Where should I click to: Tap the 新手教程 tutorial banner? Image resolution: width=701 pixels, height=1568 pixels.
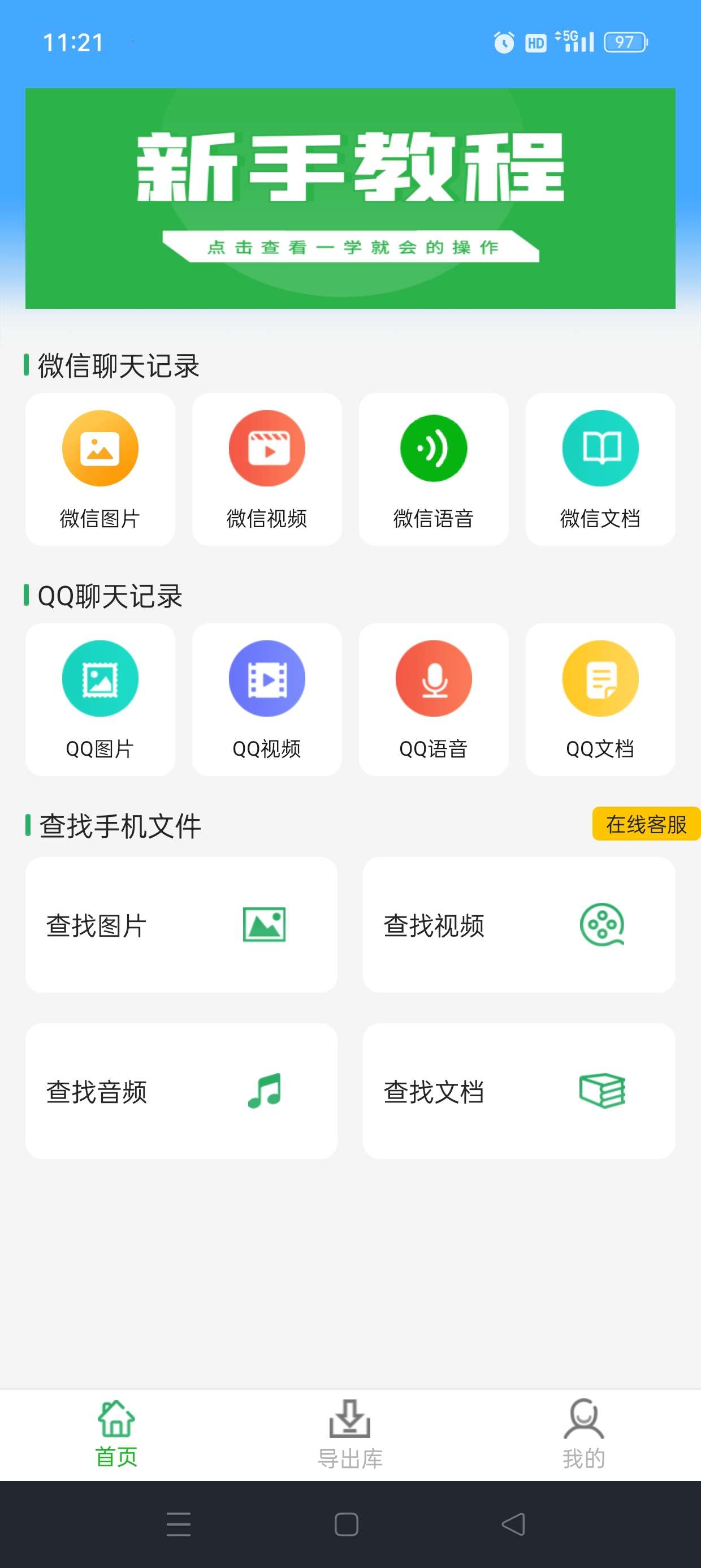click(x=350, y=198)
